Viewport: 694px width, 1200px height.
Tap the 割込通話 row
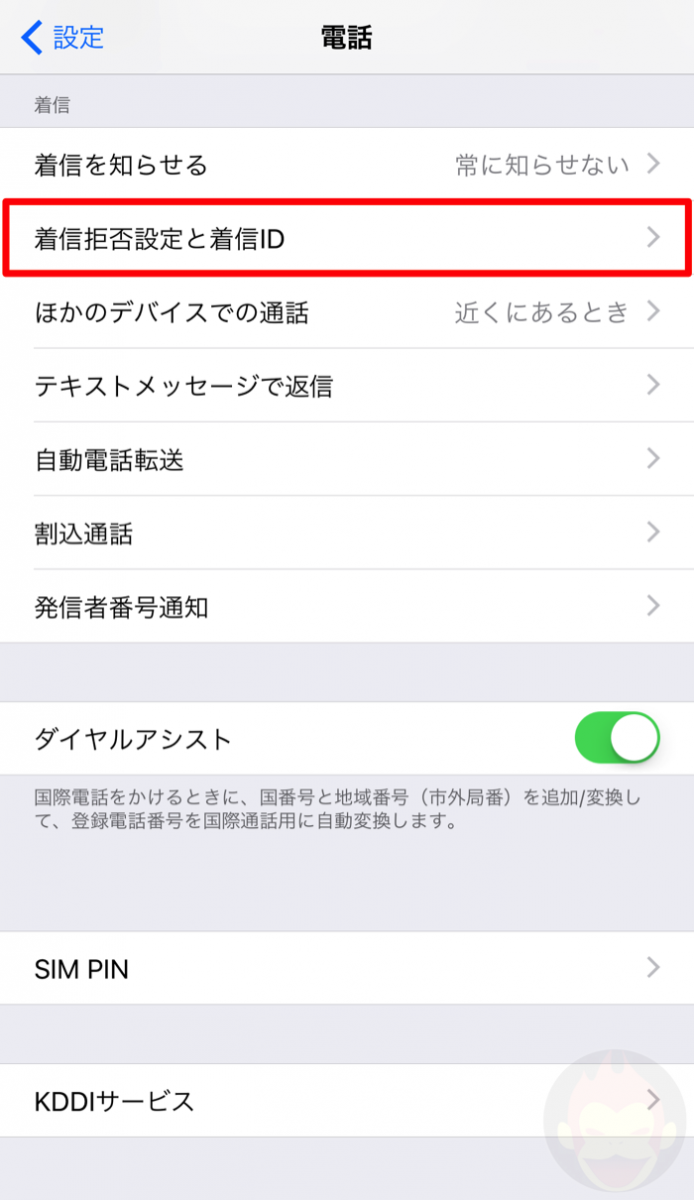pyautogui.click(x=347, y=534)
